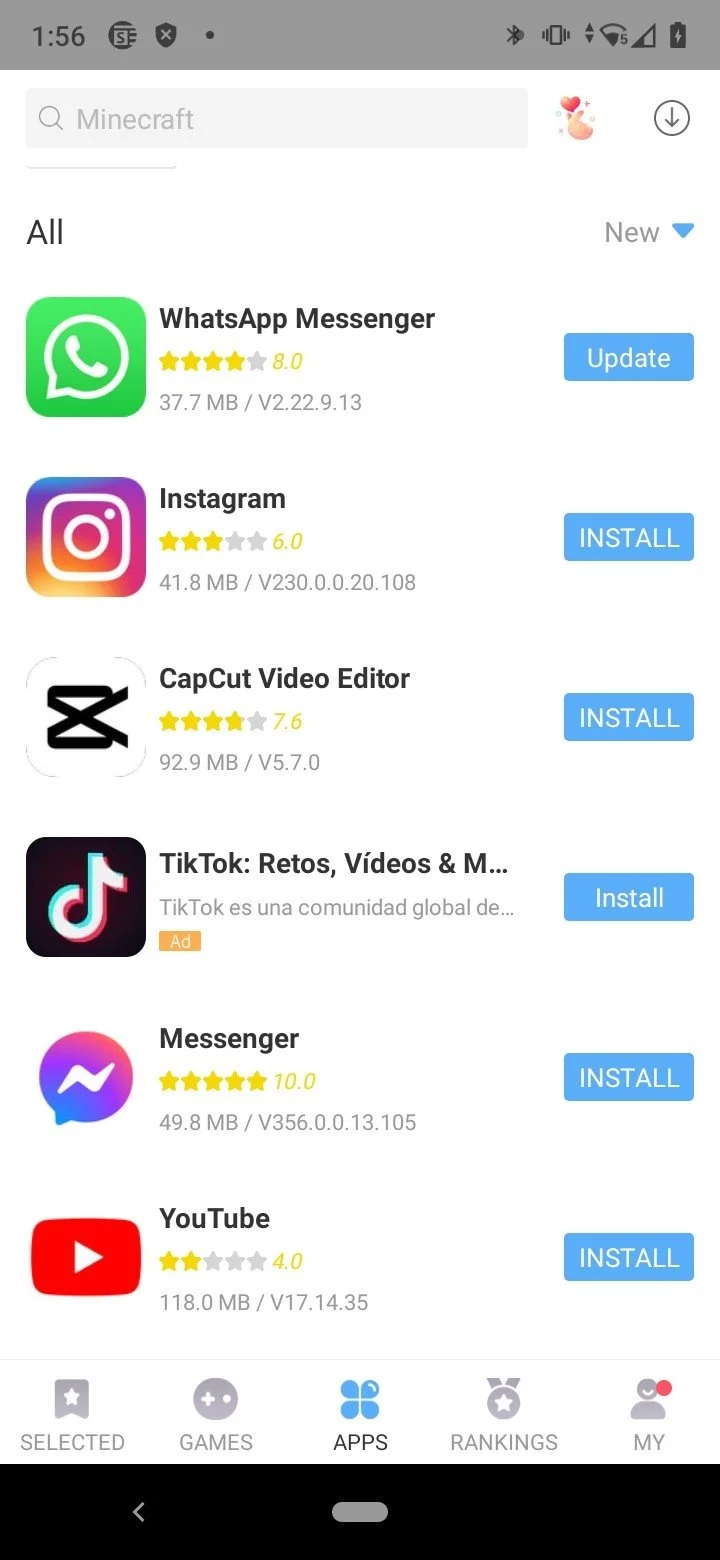This screenshot has height=1560, width=720.
Task: Install YouTube
Action: (628, 1258)
